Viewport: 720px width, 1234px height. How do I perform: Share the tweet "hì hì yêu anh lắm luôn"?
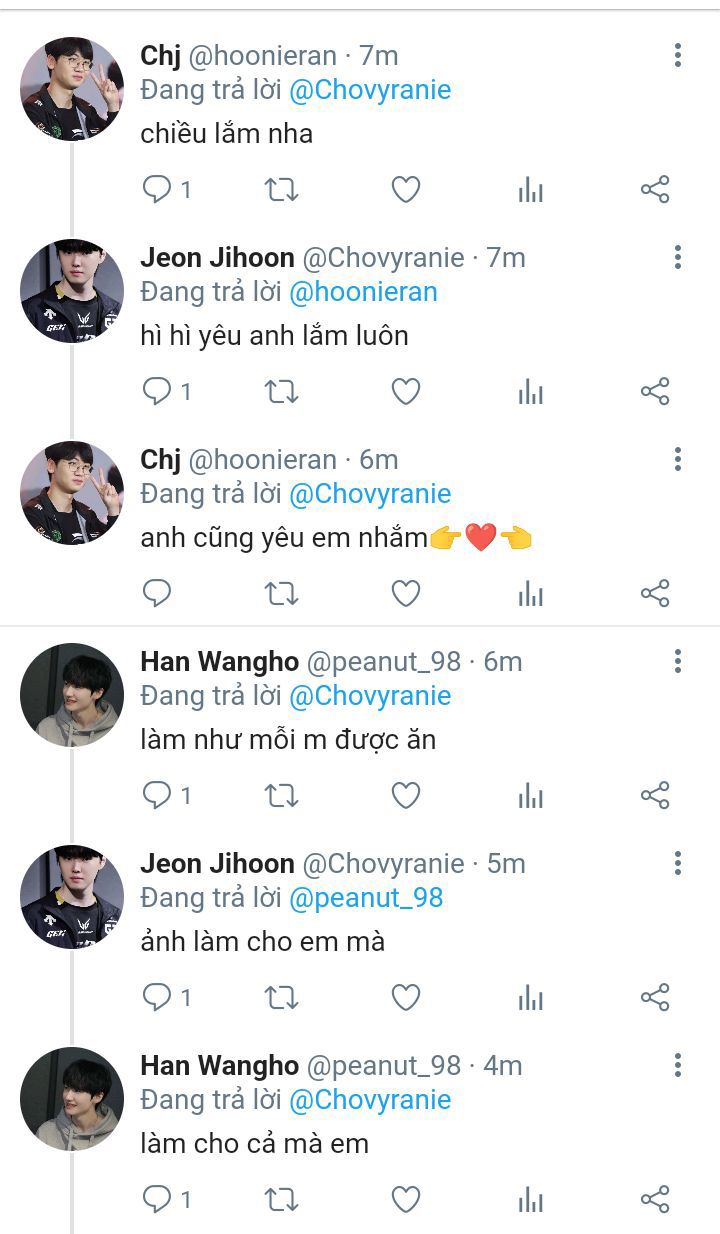[655, 392]
